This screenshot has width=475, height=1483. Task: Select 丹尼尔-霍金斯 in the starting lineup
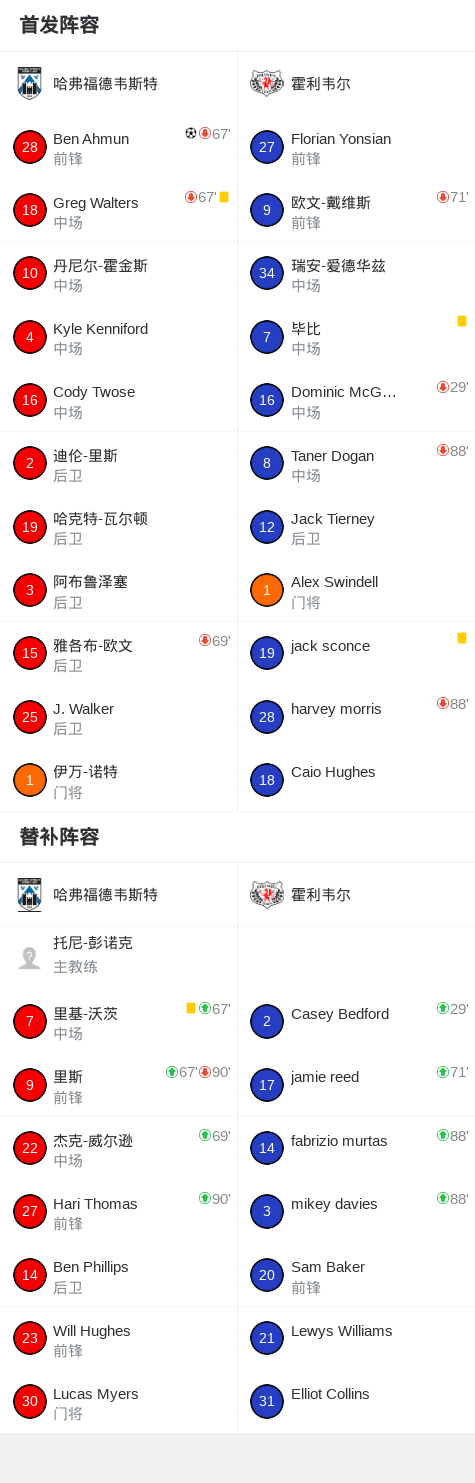(x=118, y=274)
